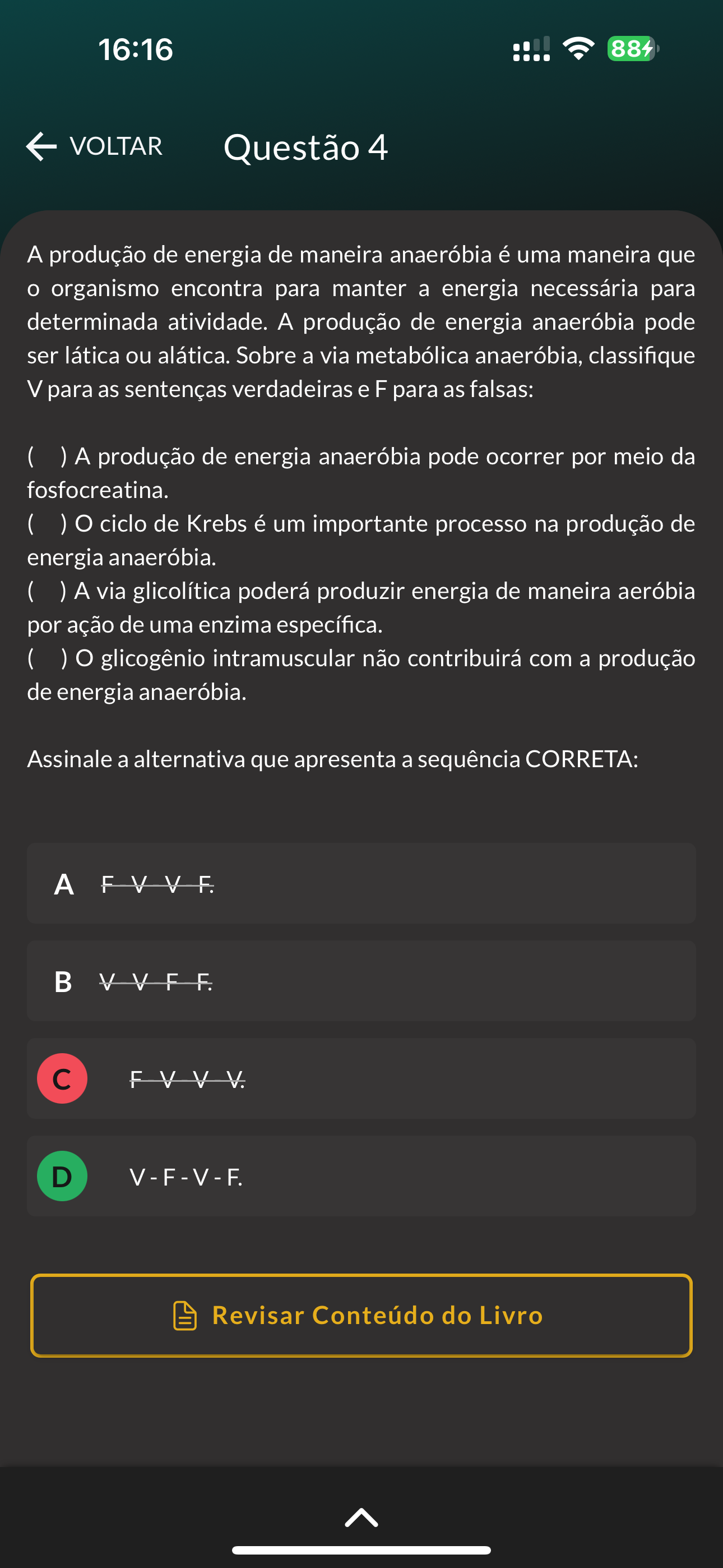This screenshot has width=723, height=1568.
Task: Choose answer option B: V - V - F - F
Action: tap(360, 981)
